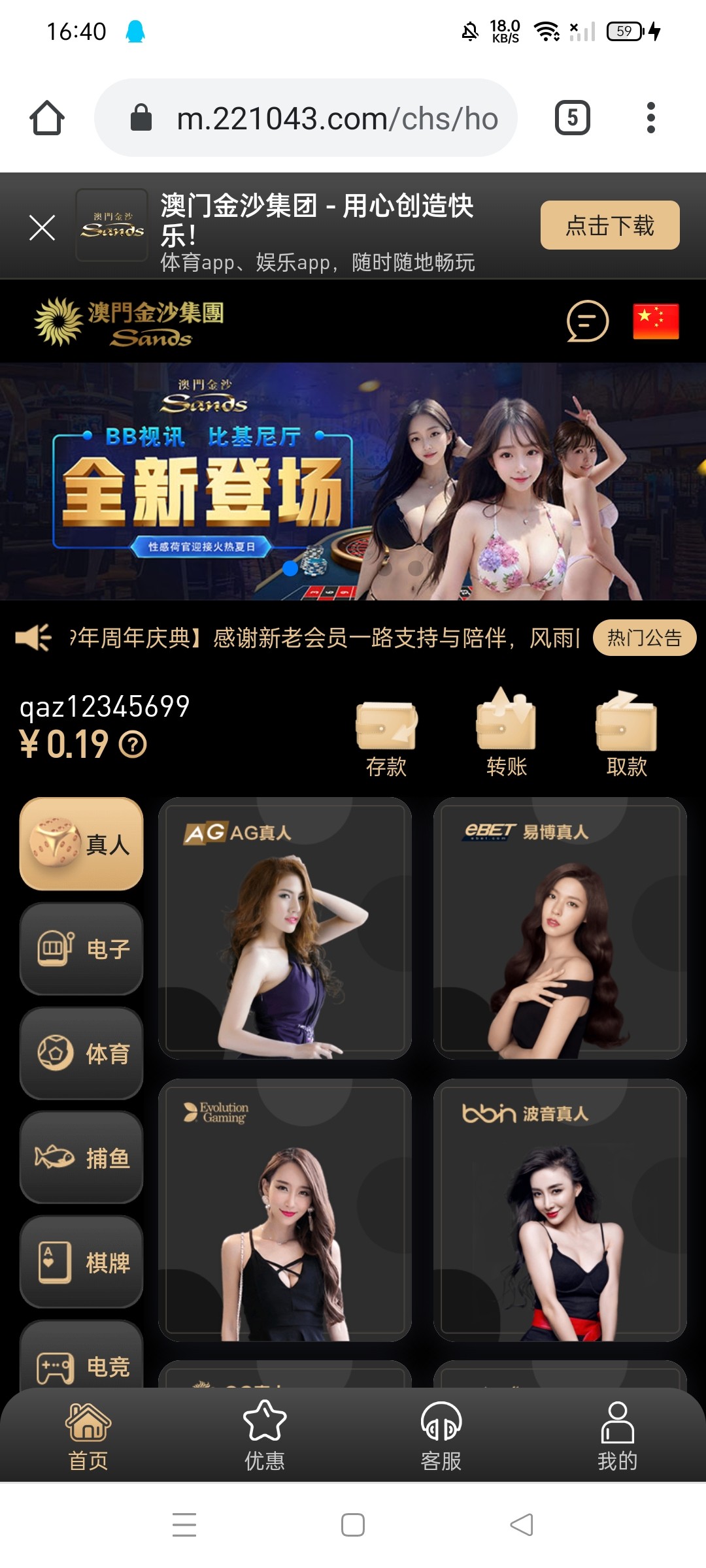Select the 棋牌 category
Viewport: 706px width, 1568px height.
pyautogui.click(x=82, y=1262)
